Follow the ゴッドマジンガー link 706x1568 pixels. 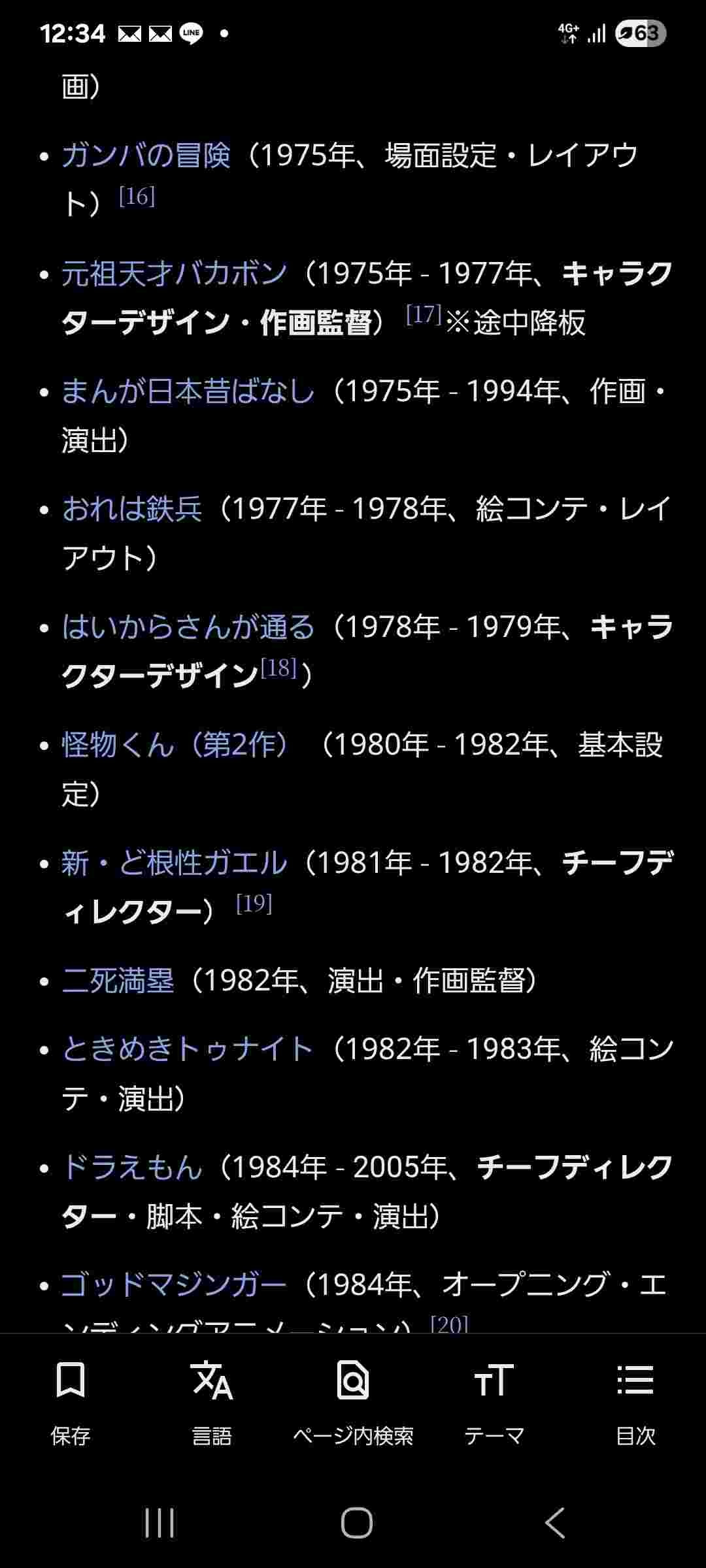click(x=174, y=1284)
